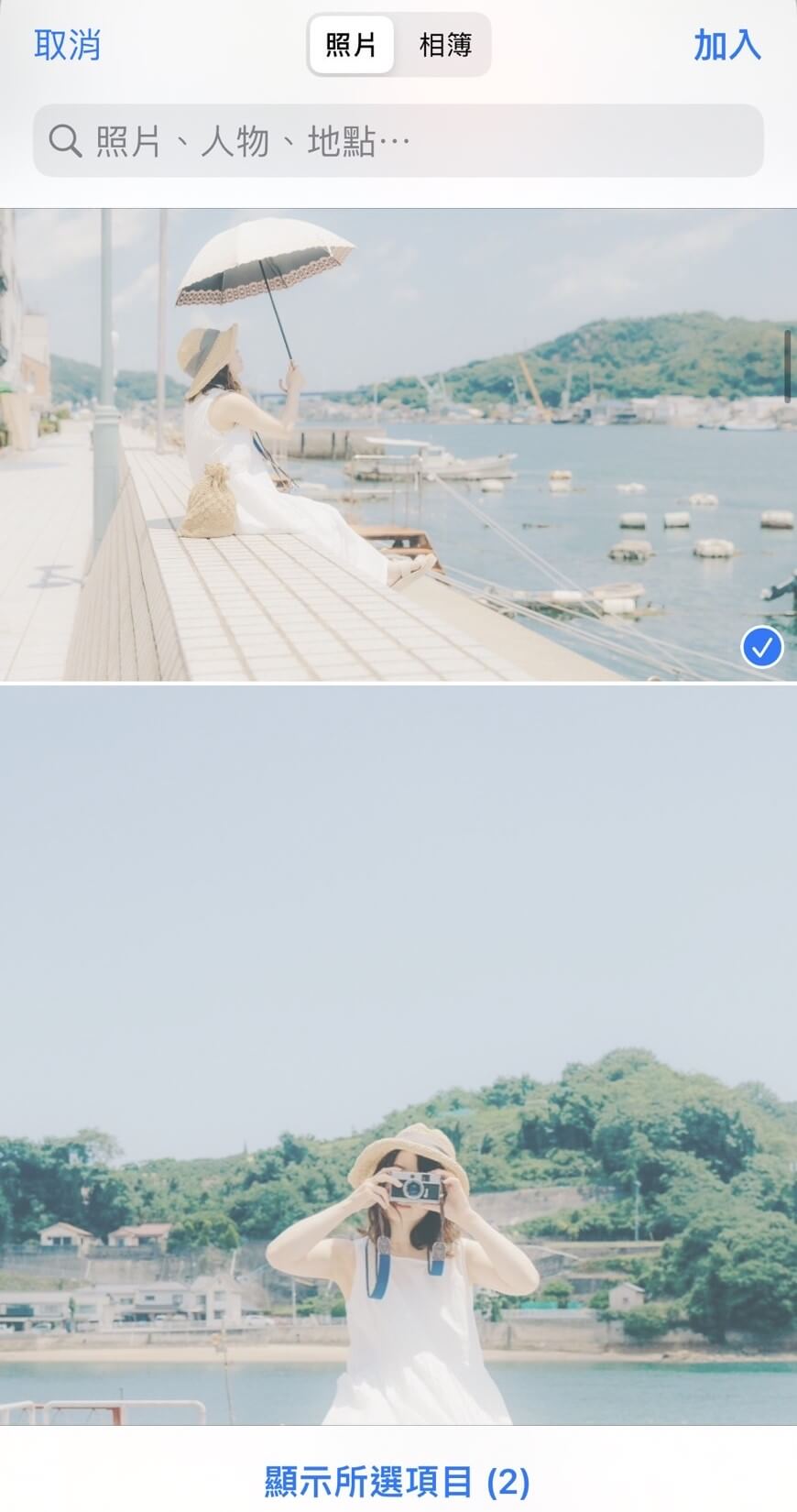Select the 照片 photos tab
Image resolution: width=797 pixels, height=1512 pixels.
pos(352,45)
